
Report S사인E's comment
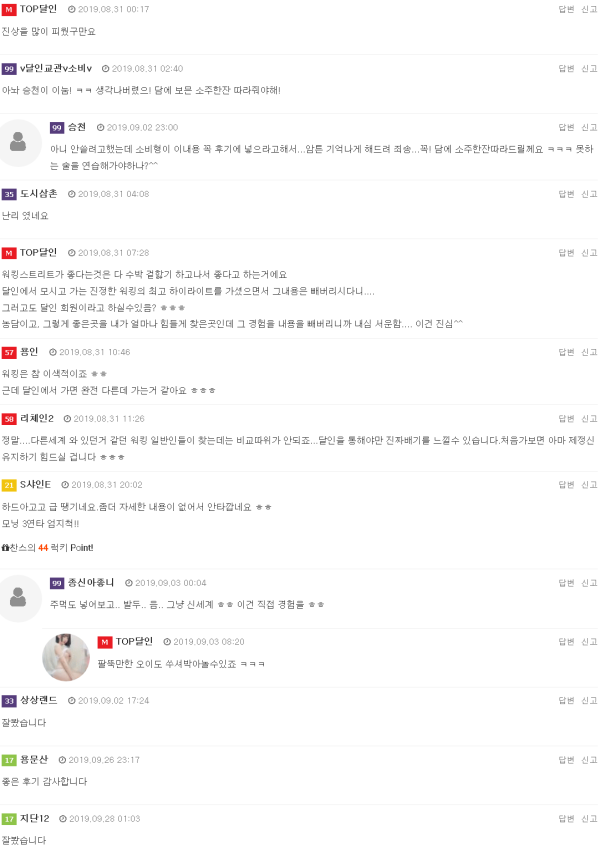click(589, 485)
